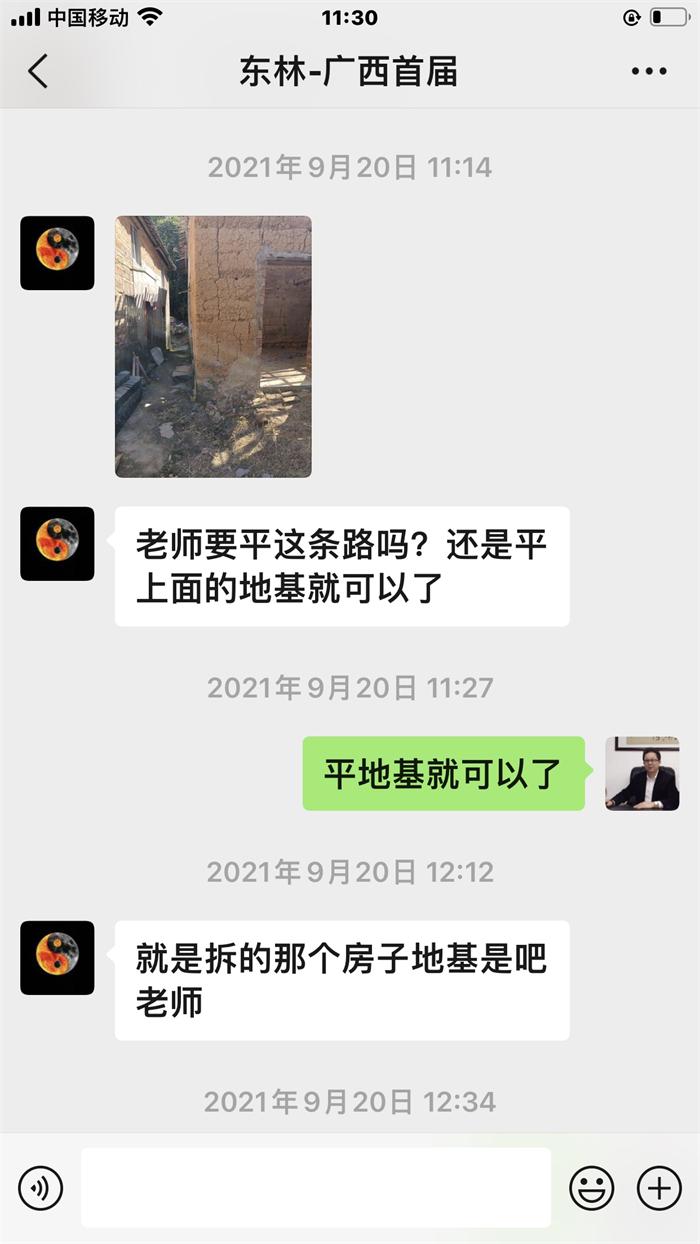
Task: Open the photo of the mud-brick house
Action: [x=213, y=346]
